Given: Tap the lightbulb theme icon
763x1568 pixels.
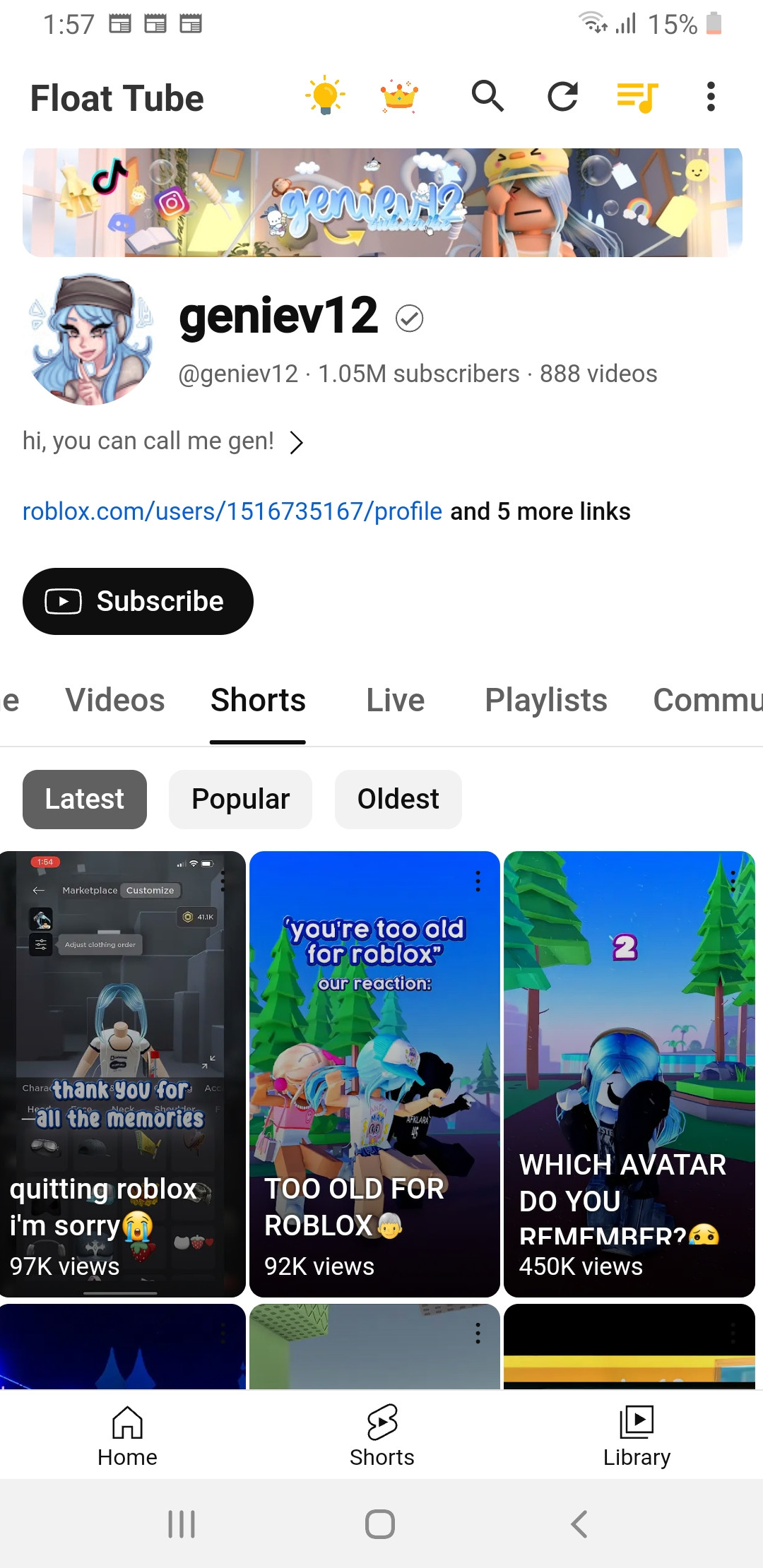Looking at the screenshot, I should coord(325,95).
